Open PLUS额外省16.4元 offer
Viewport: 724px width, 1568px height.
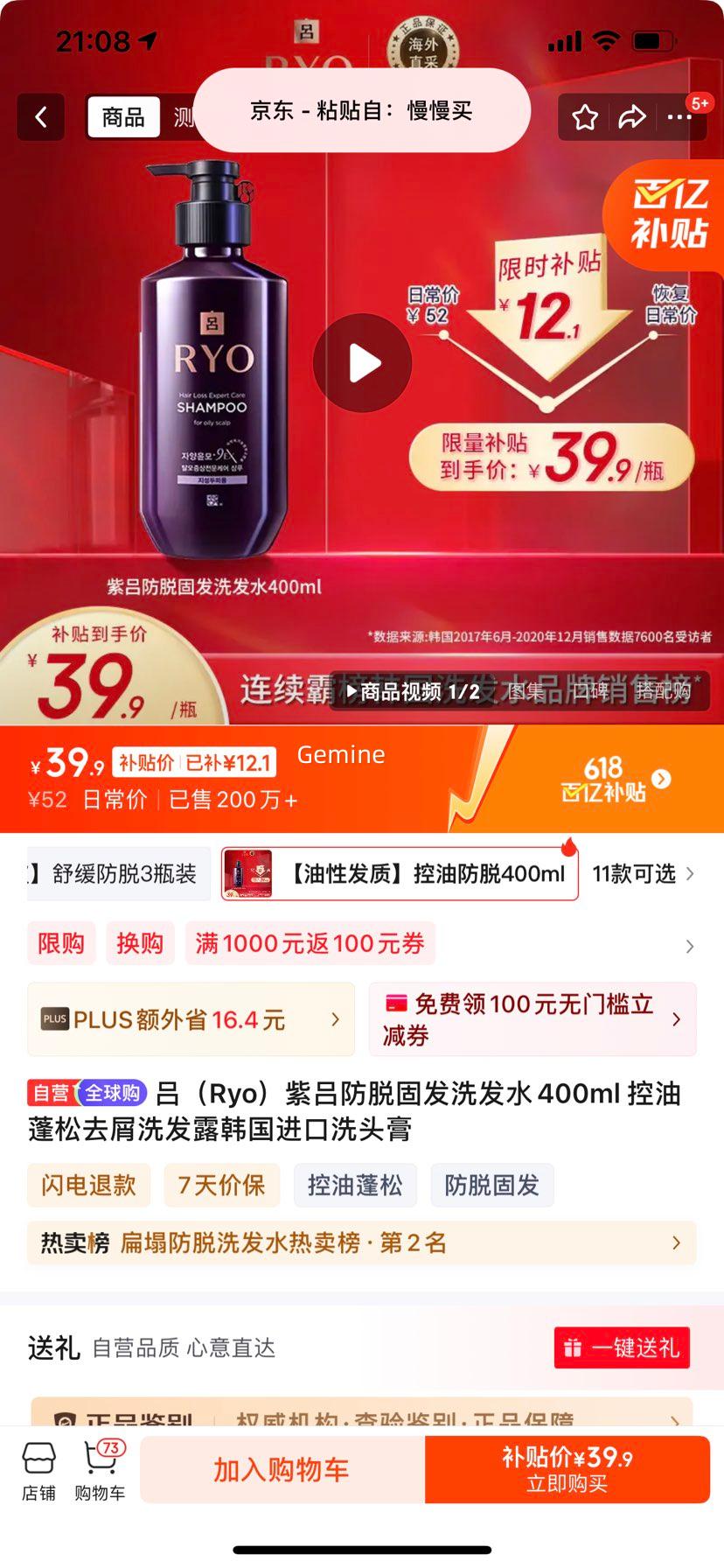point(191,1019)
